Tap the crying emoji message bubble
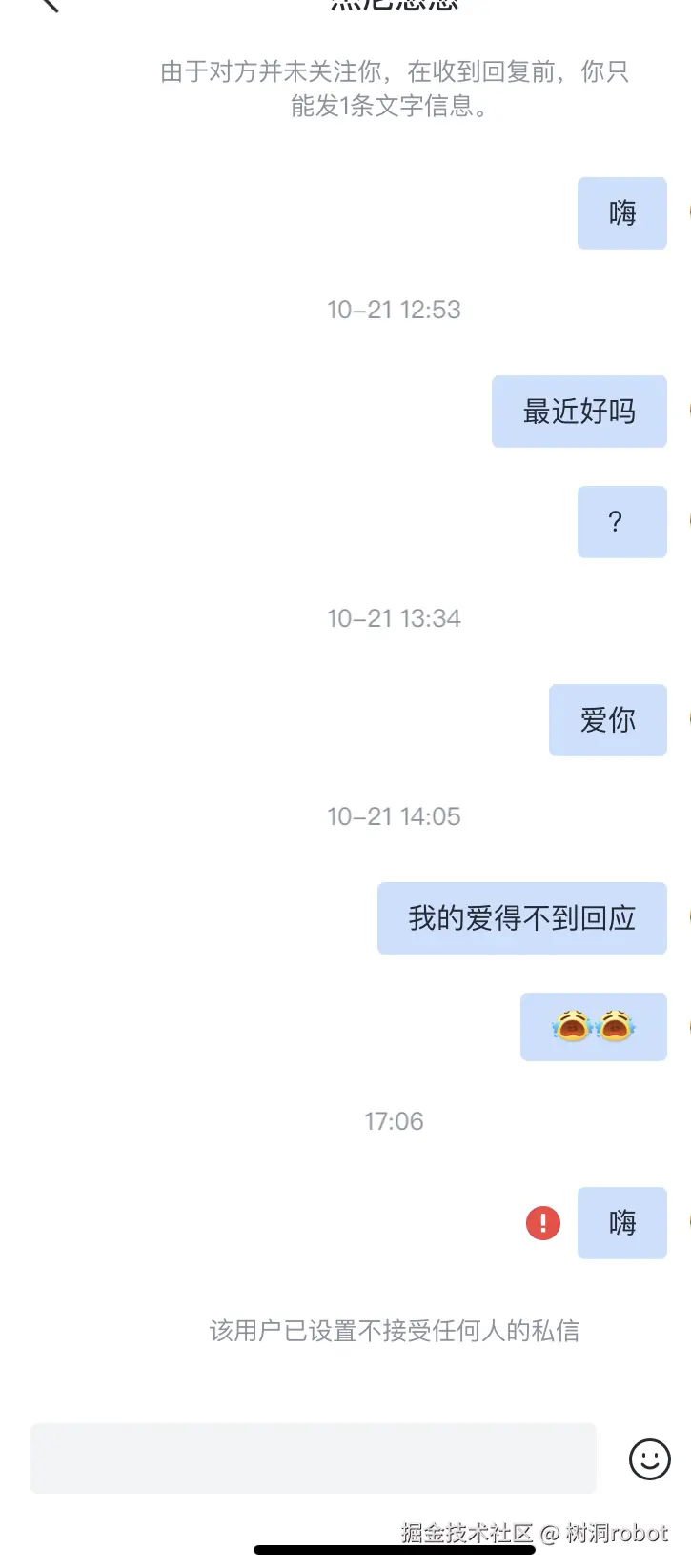This screenshot has width=691, height=1568. [593, 1026]
